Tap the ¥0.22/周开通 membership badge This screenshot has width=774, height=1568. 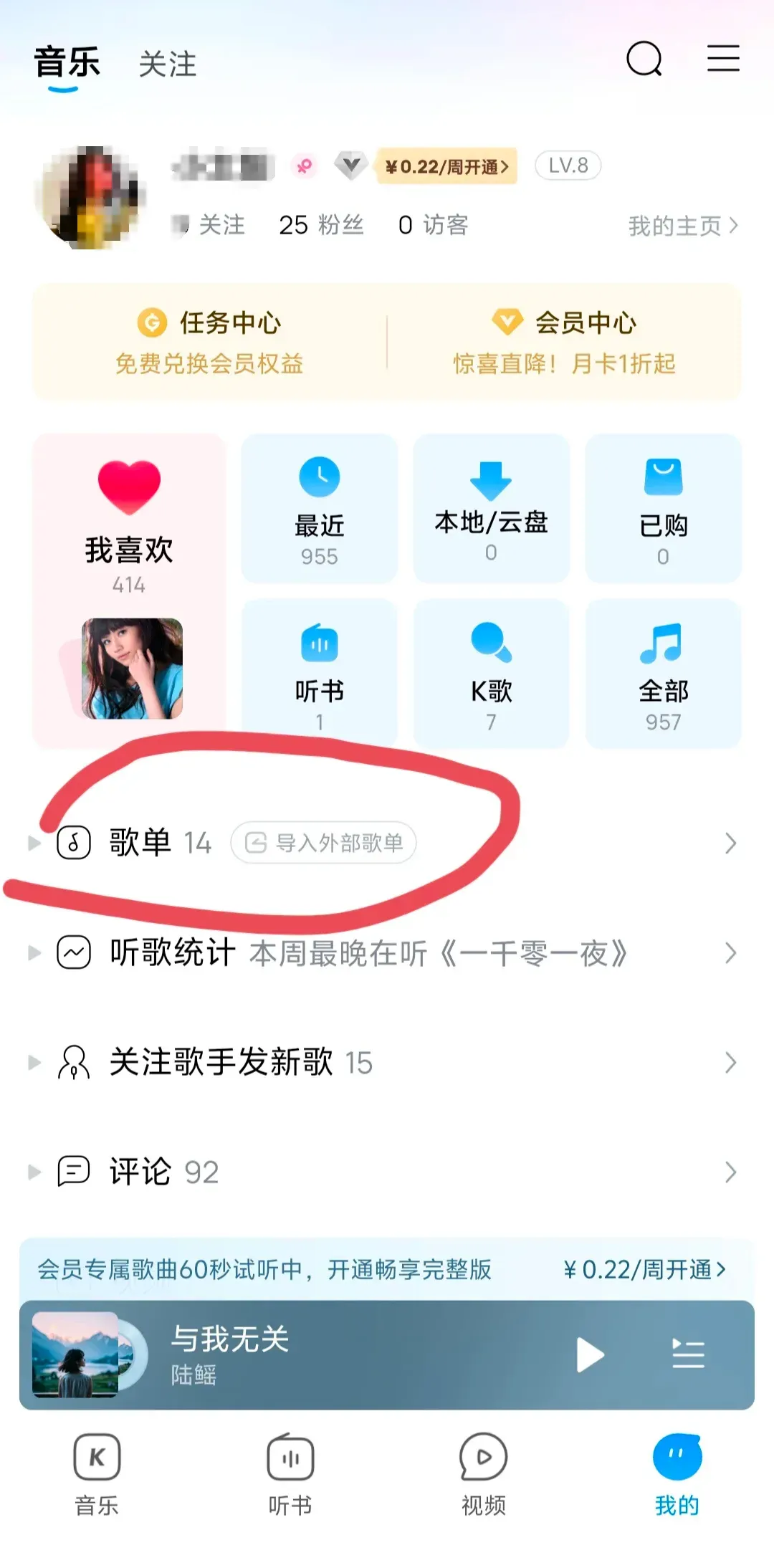446,167
